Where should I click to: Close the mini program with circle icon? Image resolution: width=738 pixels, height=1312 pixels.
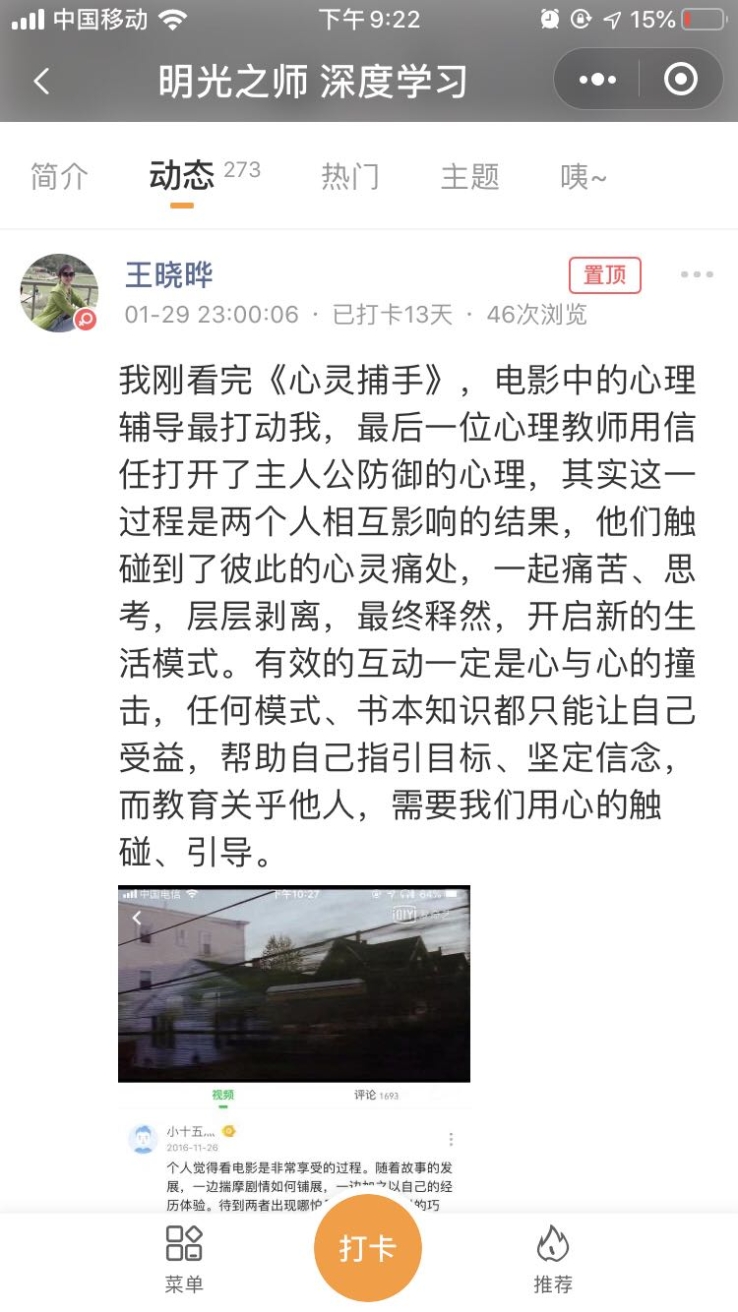(681, 80)
